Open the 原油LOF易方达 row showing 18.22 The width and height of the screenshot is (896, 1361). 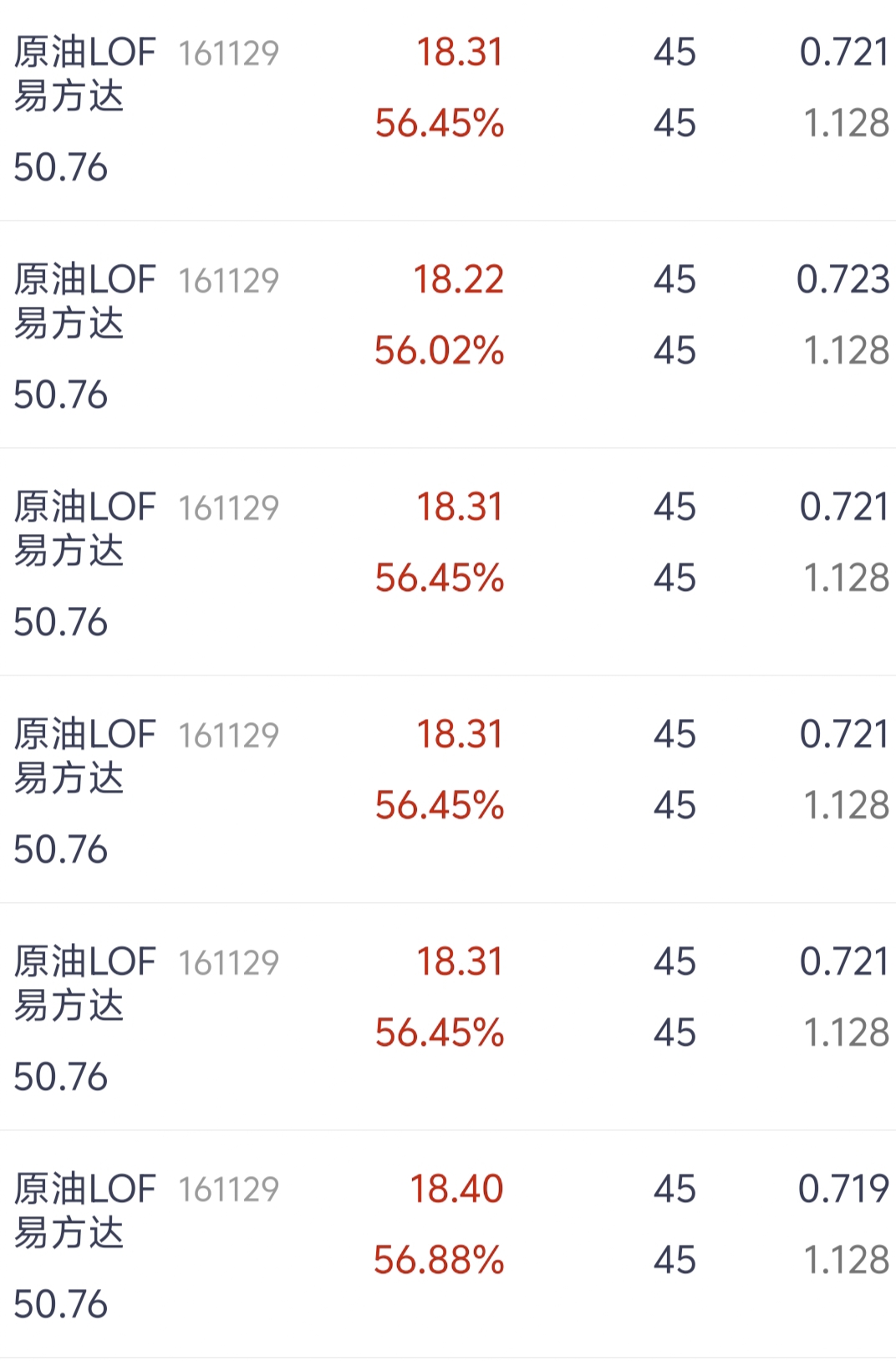[448, 334]
